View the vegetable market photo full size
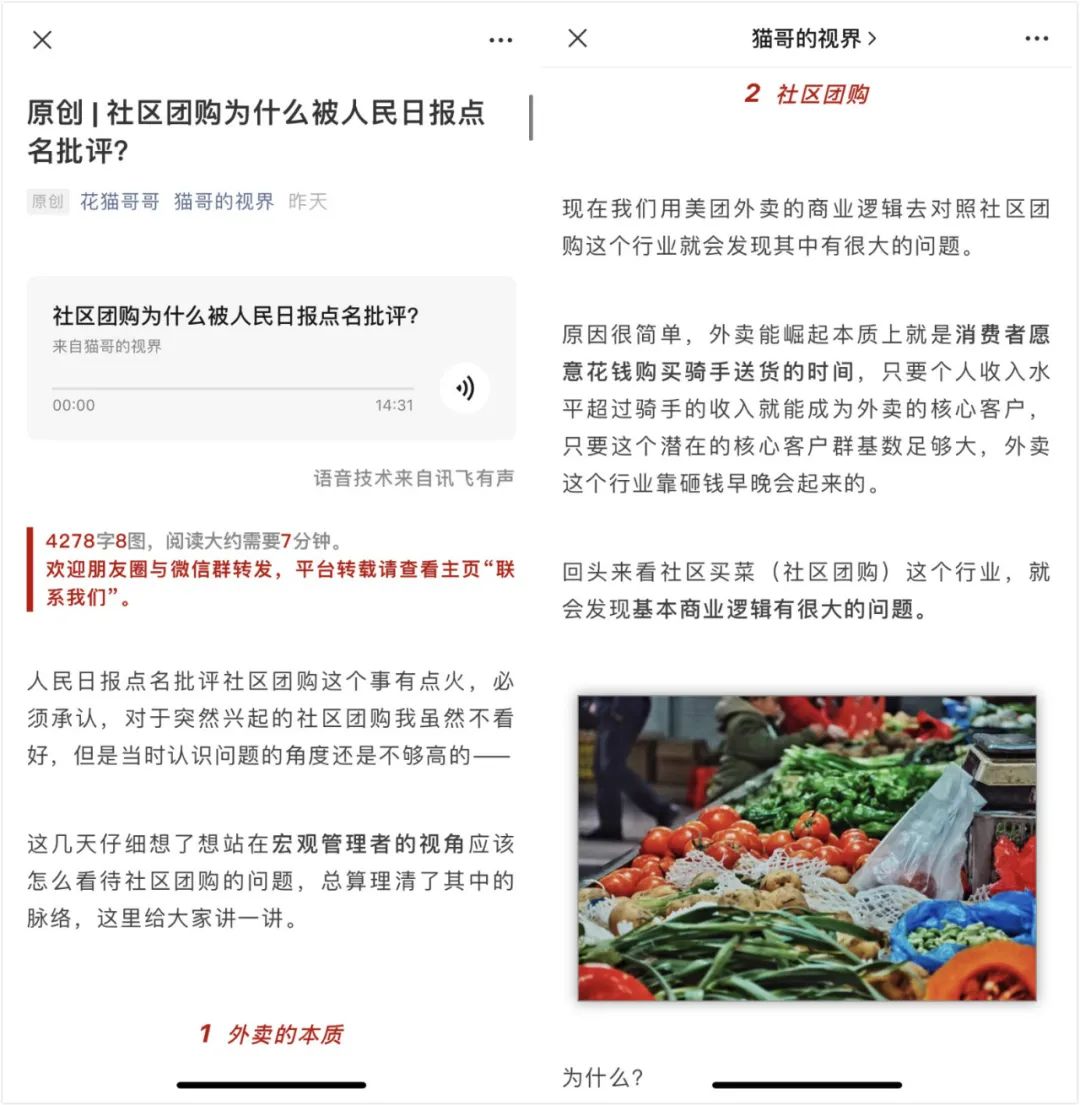The height and width of the screenshot is (1105, 1080). click(807, 848)
